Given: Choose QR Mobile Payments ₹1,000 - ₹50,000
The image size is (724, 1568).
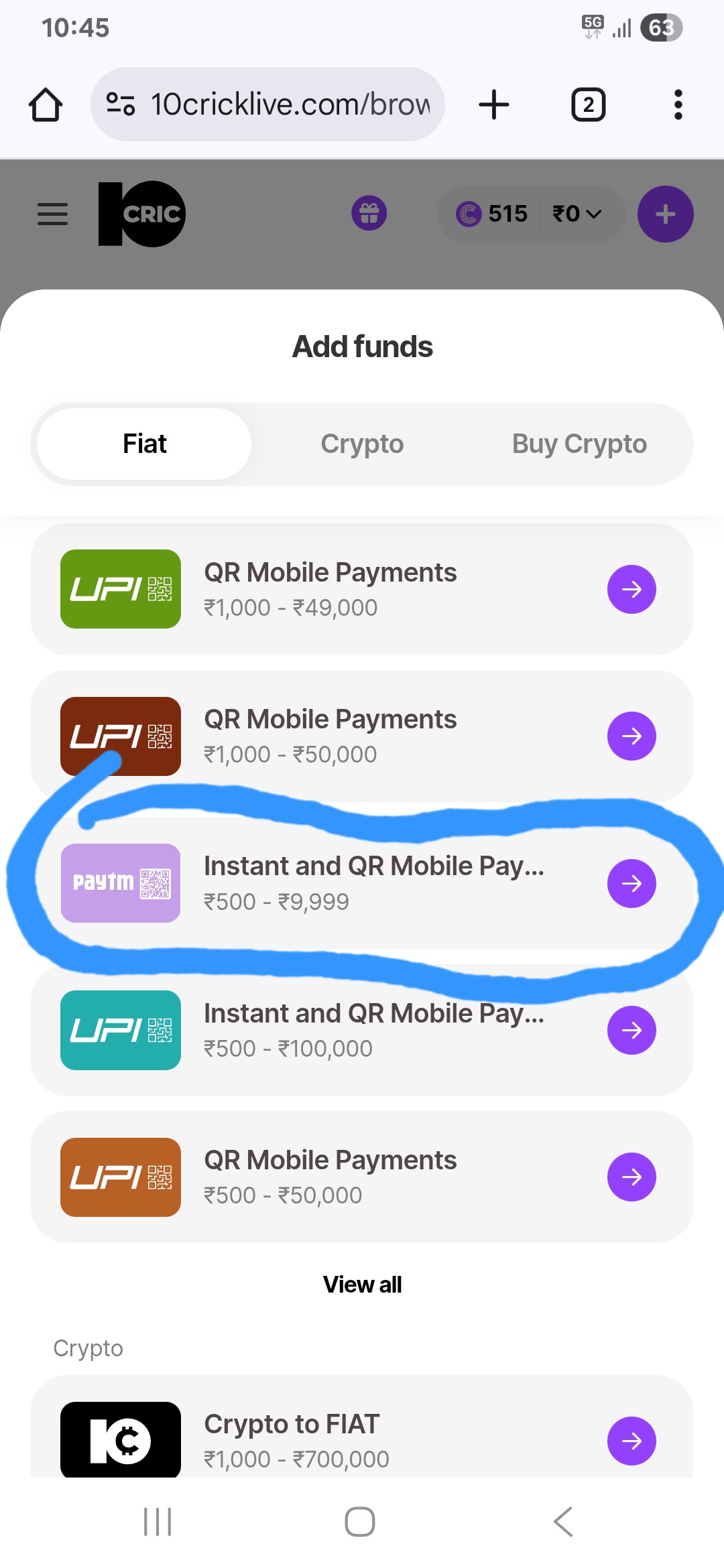Looking at the screenshot, I should (x=362, y=736).
